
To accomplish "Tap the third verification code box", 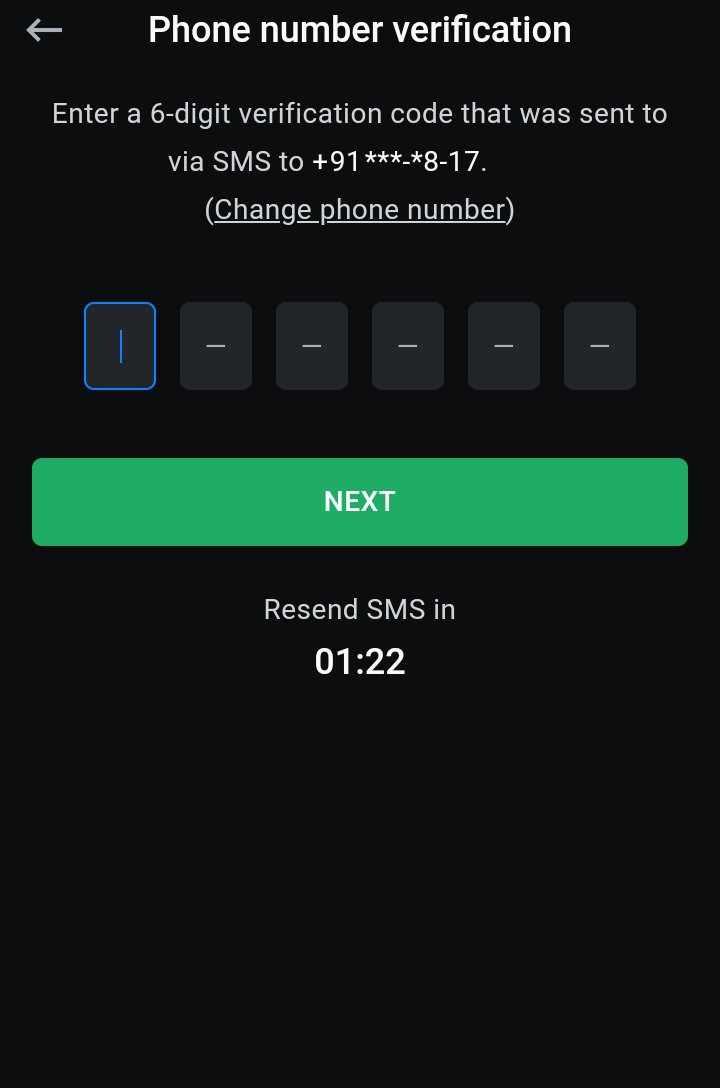I will pyautogui.click(x=312, y=346).
